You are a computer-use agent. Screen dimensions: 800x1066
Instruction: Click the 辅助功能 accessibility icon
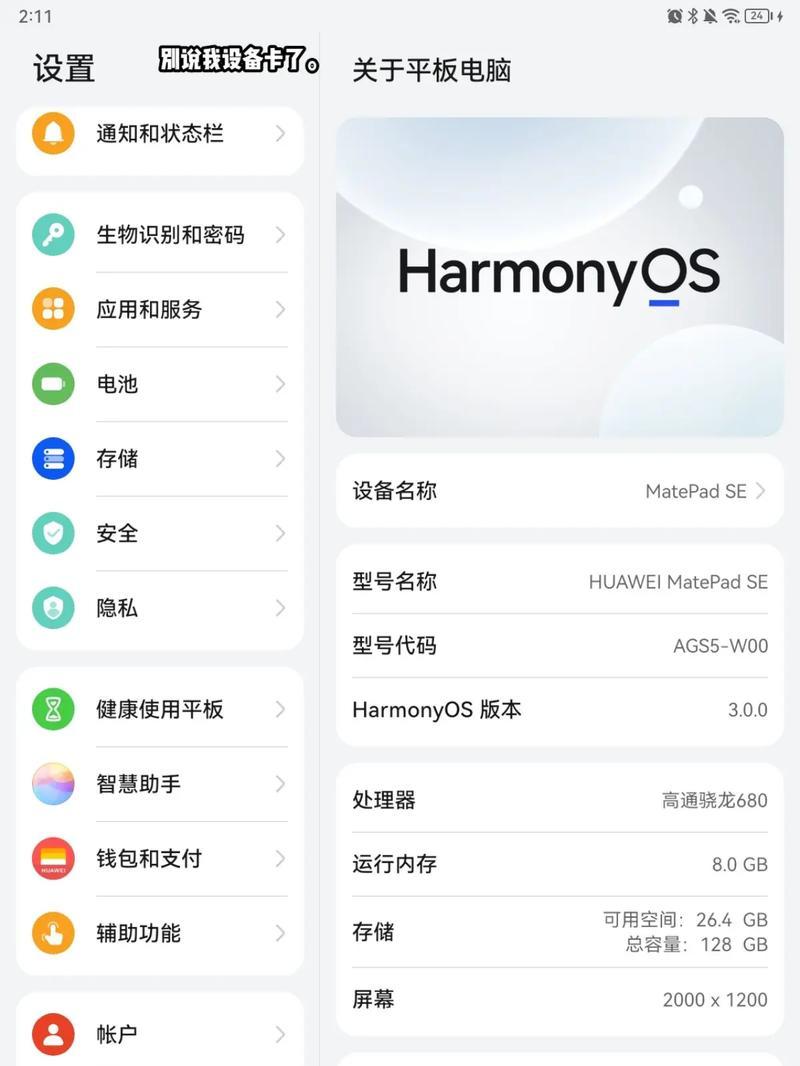point(52,932)
